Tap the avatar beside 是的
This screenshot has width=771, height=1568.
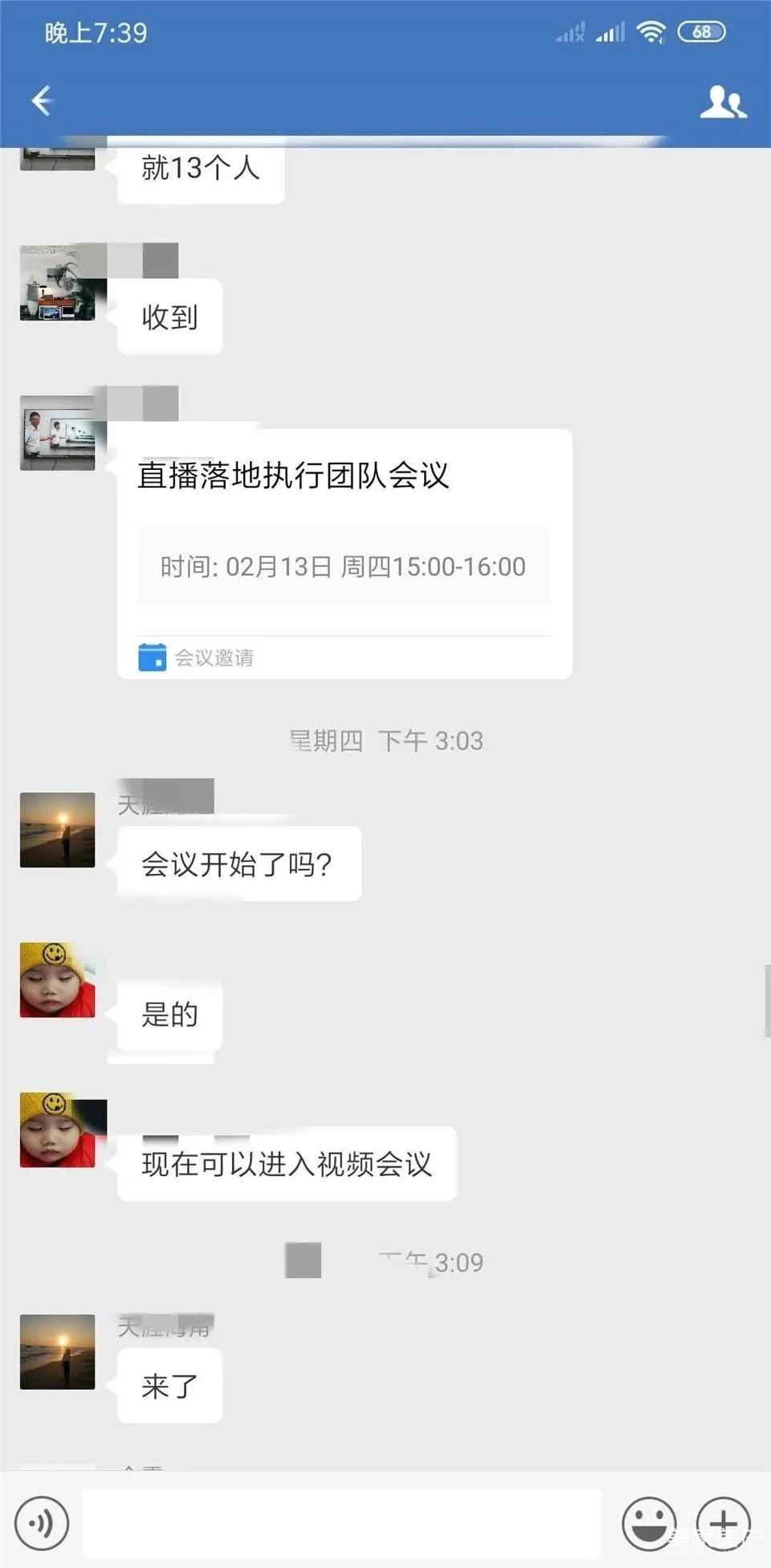click(x=58, y=980)
